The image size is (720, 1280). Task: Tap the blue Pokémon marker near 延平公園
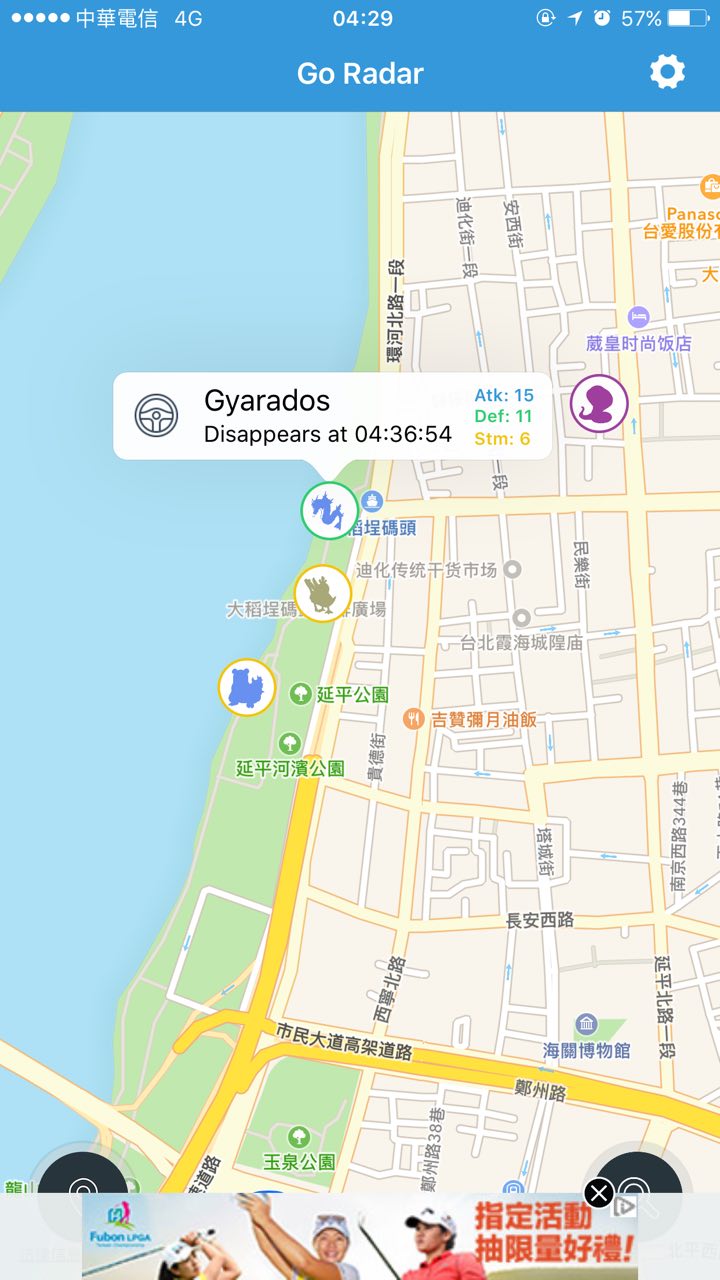click(247, 687)
